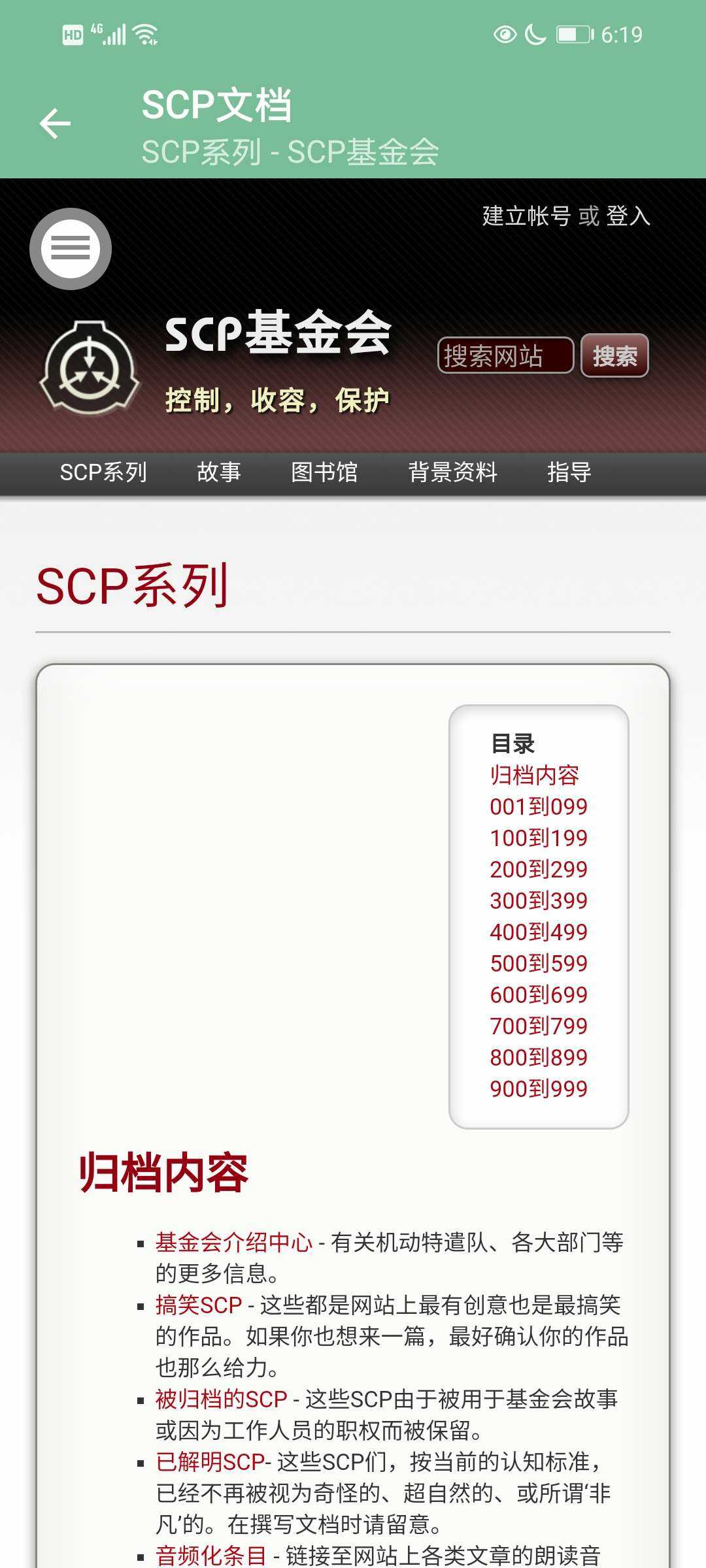
Task: Open the 指导 navigation item
Action: coord(569,472)
